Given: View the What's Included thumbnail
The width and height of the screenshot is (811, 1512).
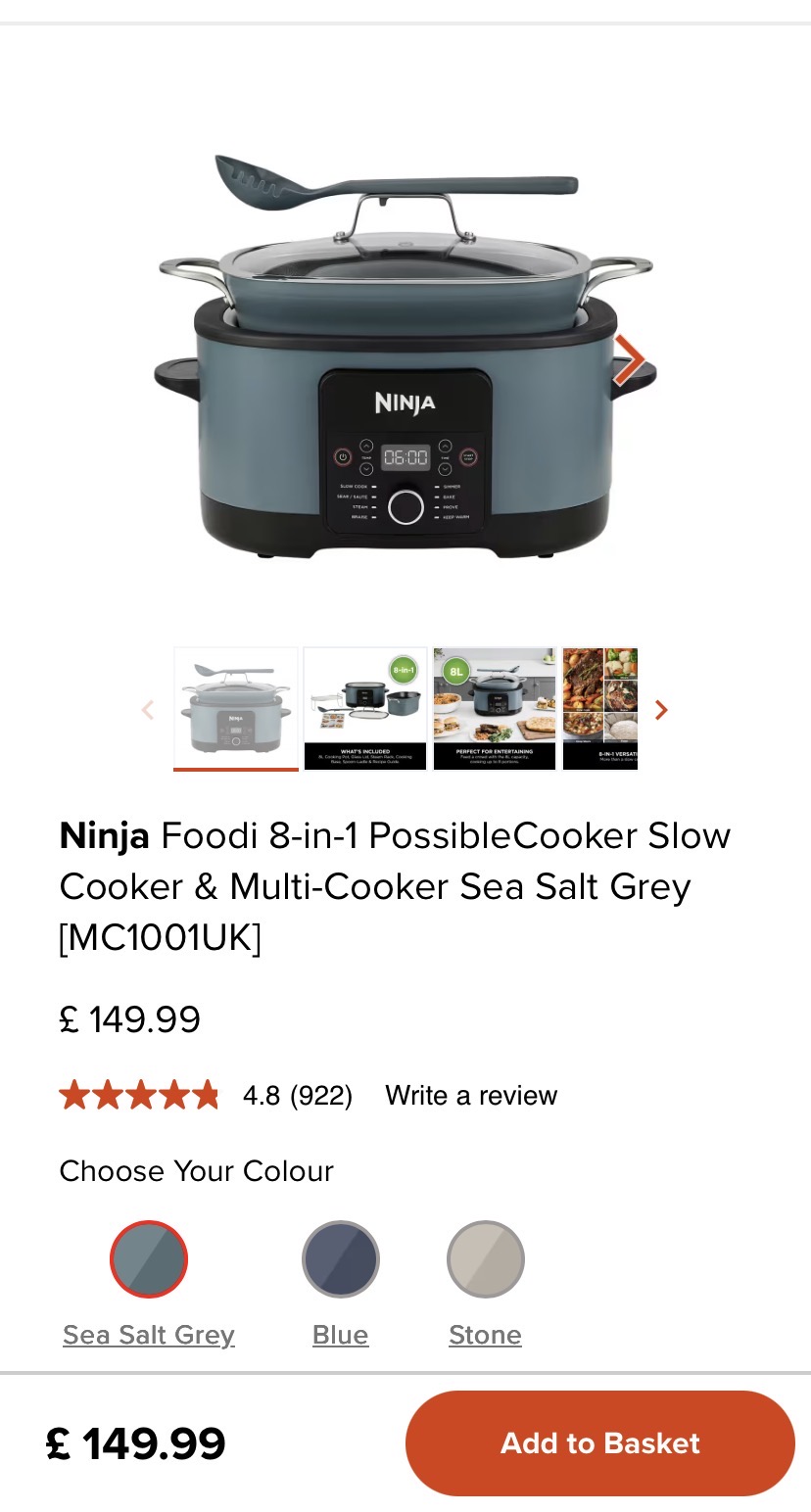Looking at the screenshot, I should point(365,708).
